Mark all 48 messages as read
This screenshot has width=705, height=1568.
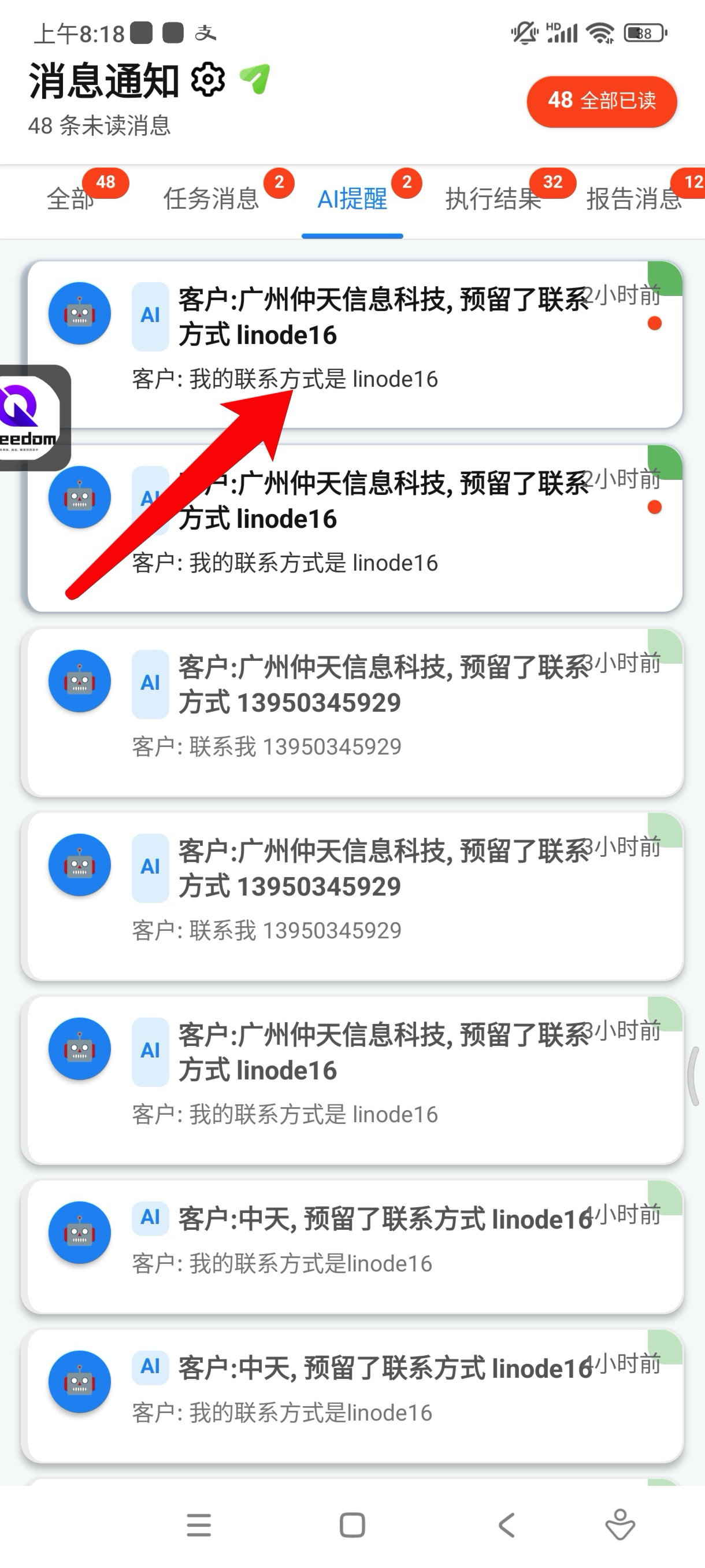point(601,101)
